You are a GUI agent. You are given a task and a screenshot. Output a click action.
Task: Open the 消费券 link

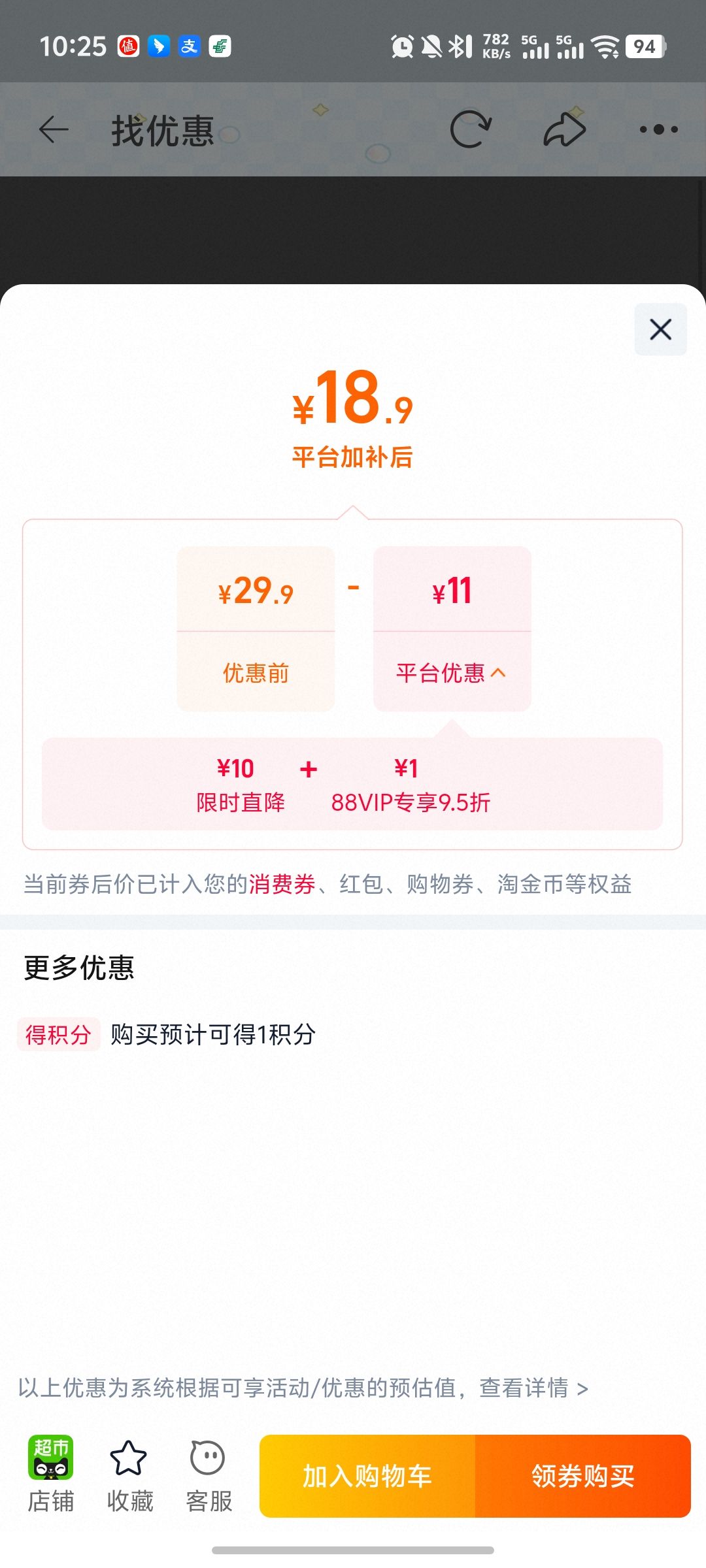pyautogui.click(x=282, y=884)
